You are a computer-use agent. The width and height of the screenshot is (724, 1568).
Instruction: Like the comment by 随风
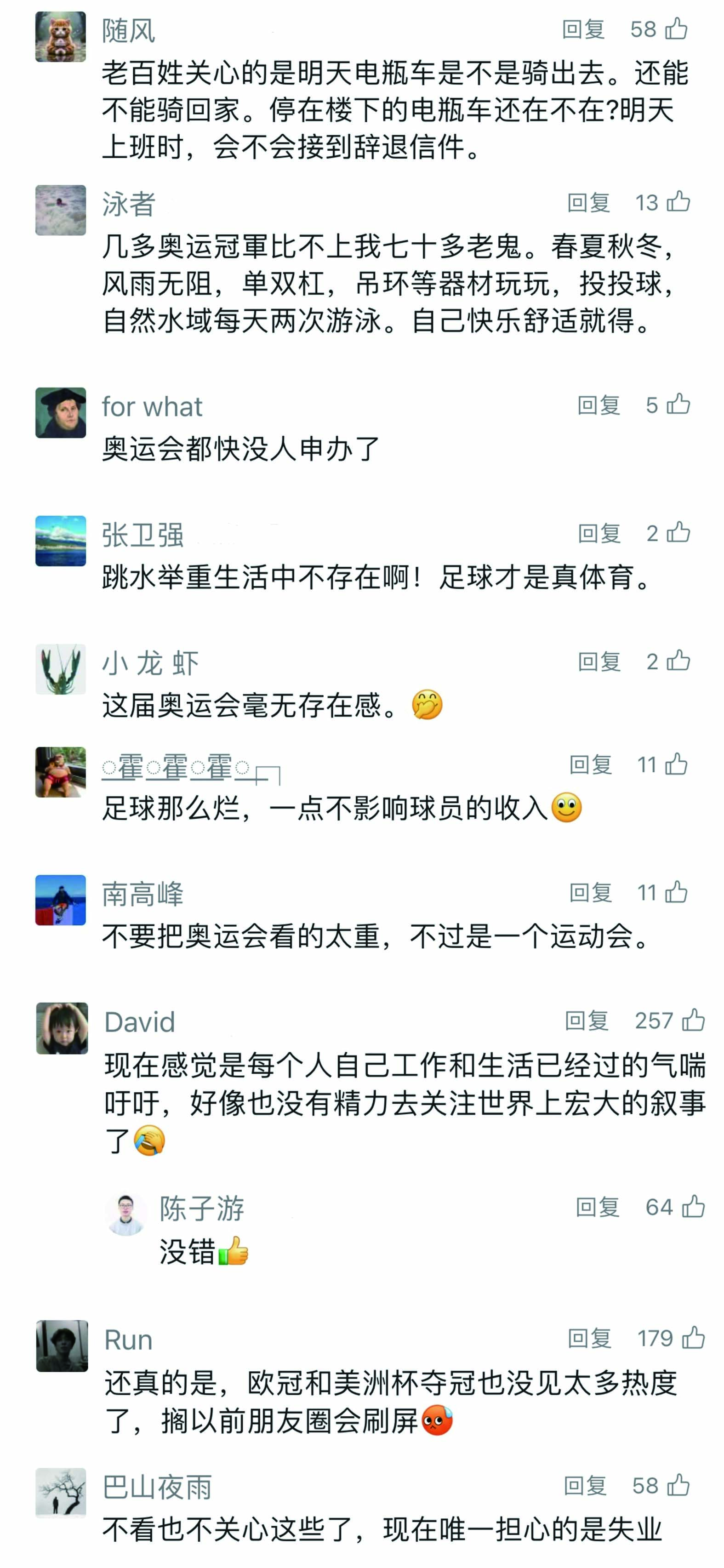click(x=676, y=29)
